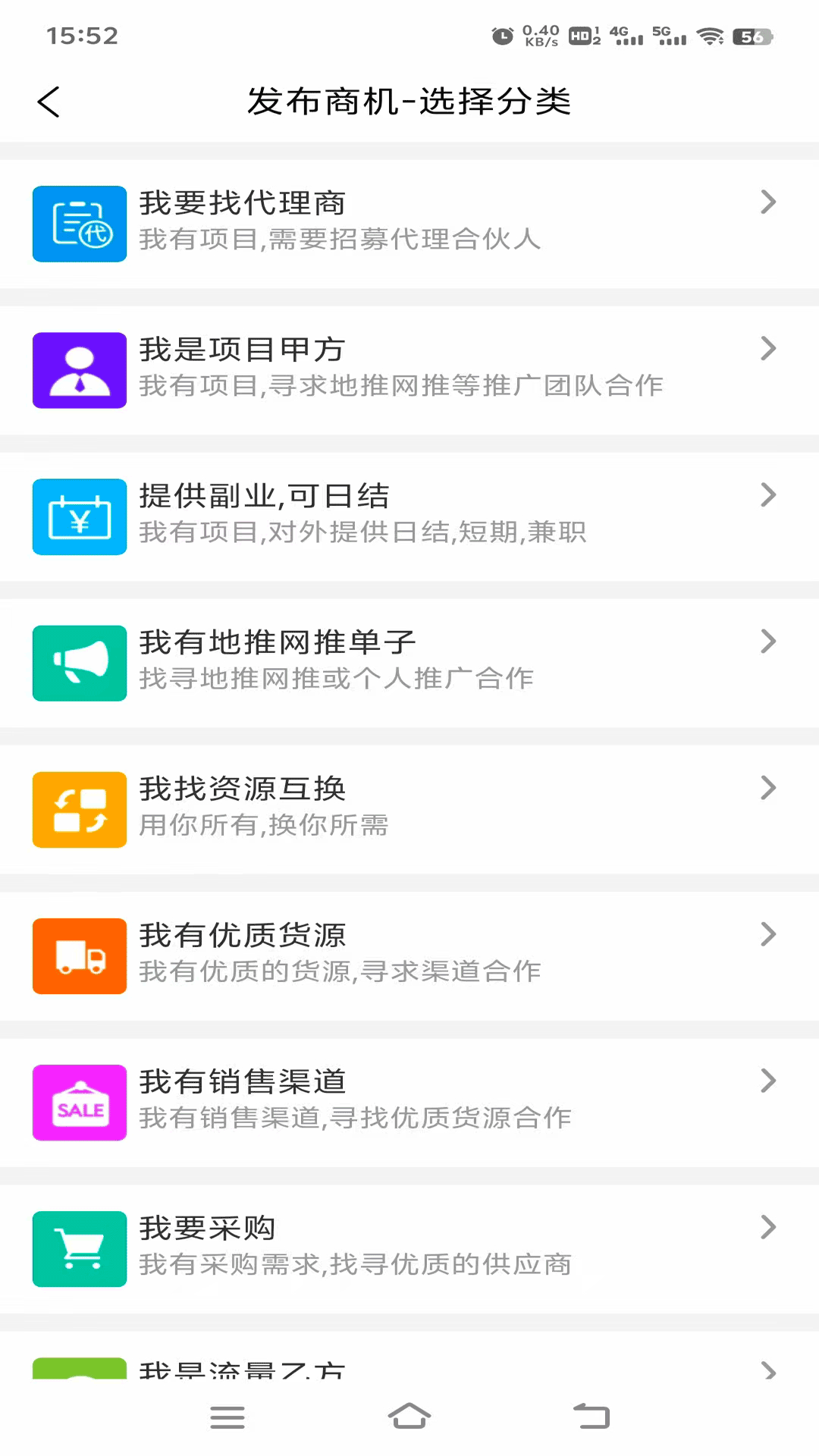Click the chevron for 我要采购 row

tap(768, 1227)
